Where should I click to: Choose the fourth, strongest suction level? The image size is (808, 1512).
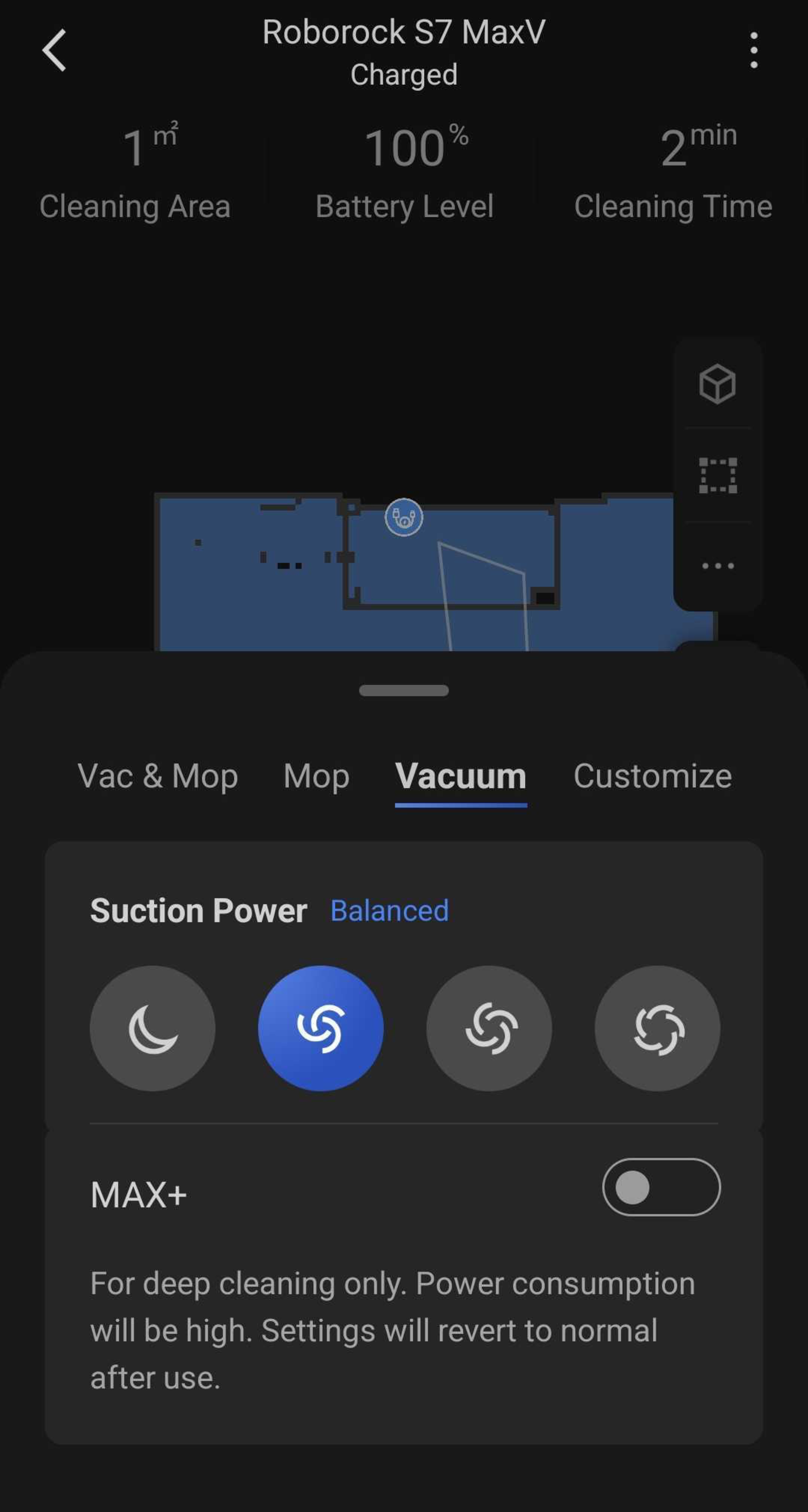pyautogui.click(x=657, y=1028)
